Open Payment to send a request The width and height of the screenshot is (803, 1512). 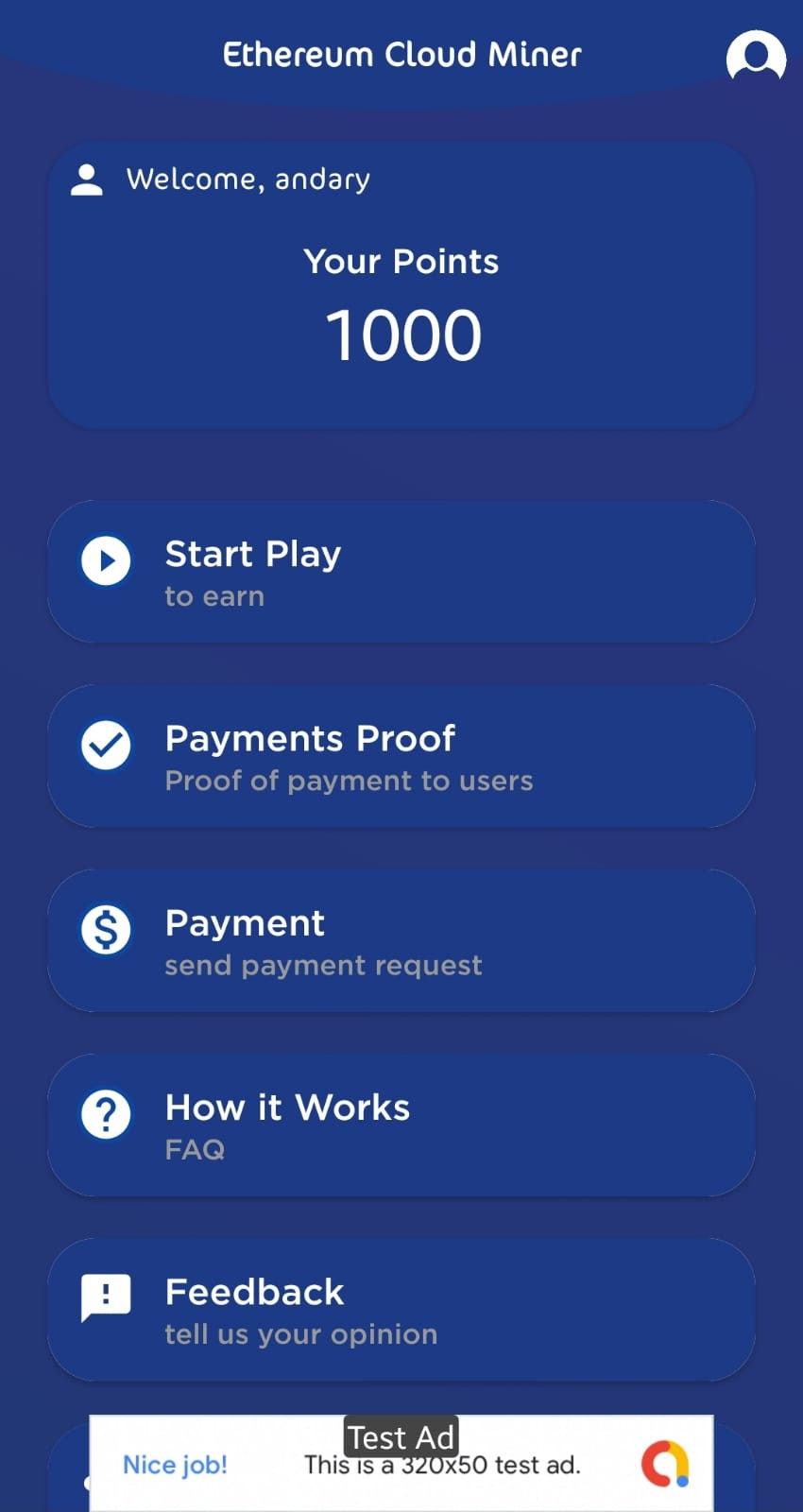click(401, 940)
